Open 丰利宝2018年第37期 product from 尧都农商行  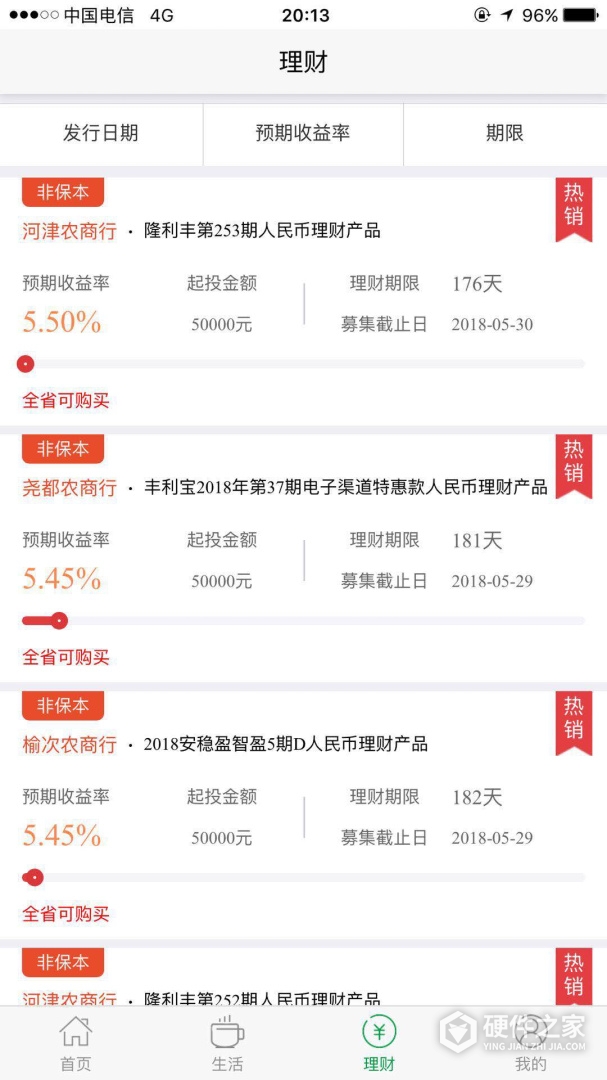click(x=346, y=488)
